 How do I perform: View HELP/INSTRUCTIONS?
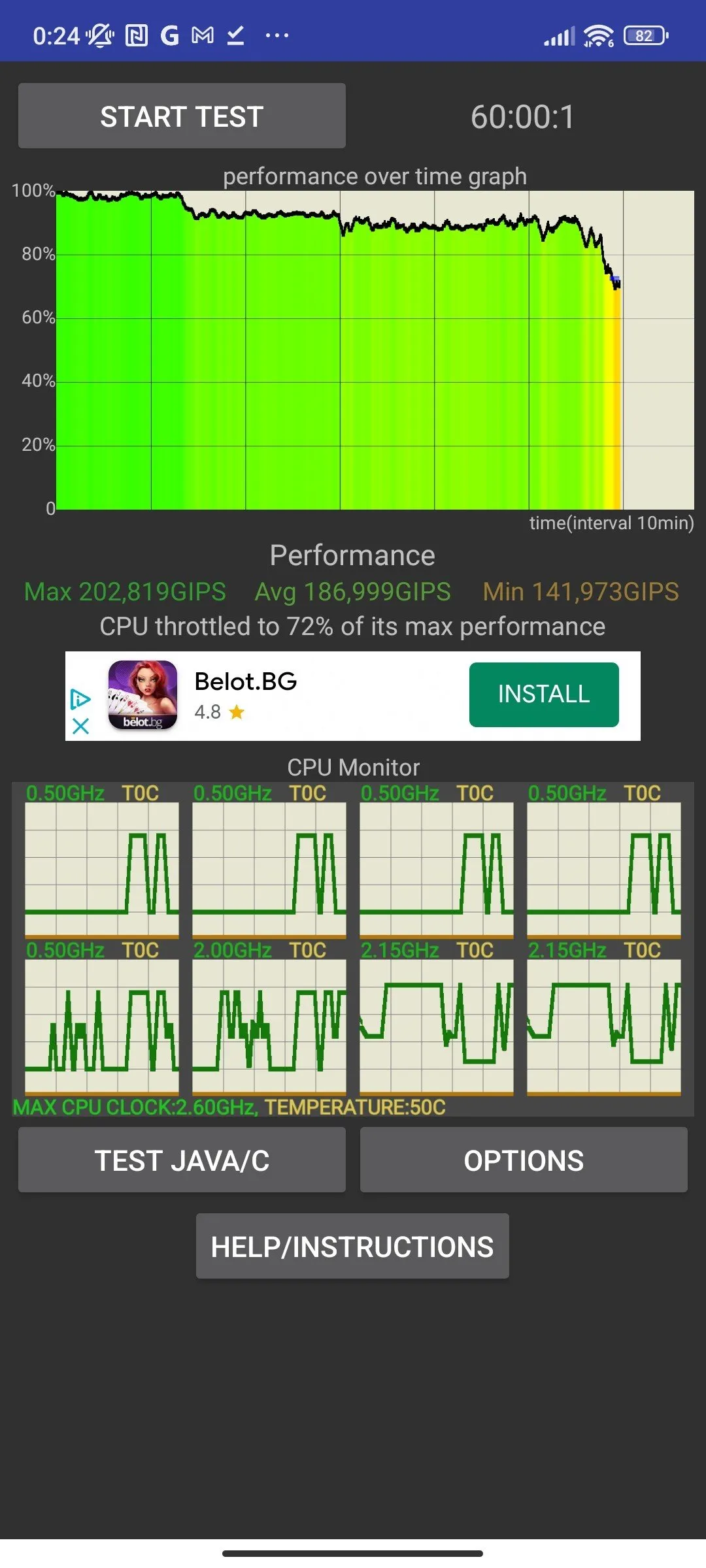[352, 1247]
